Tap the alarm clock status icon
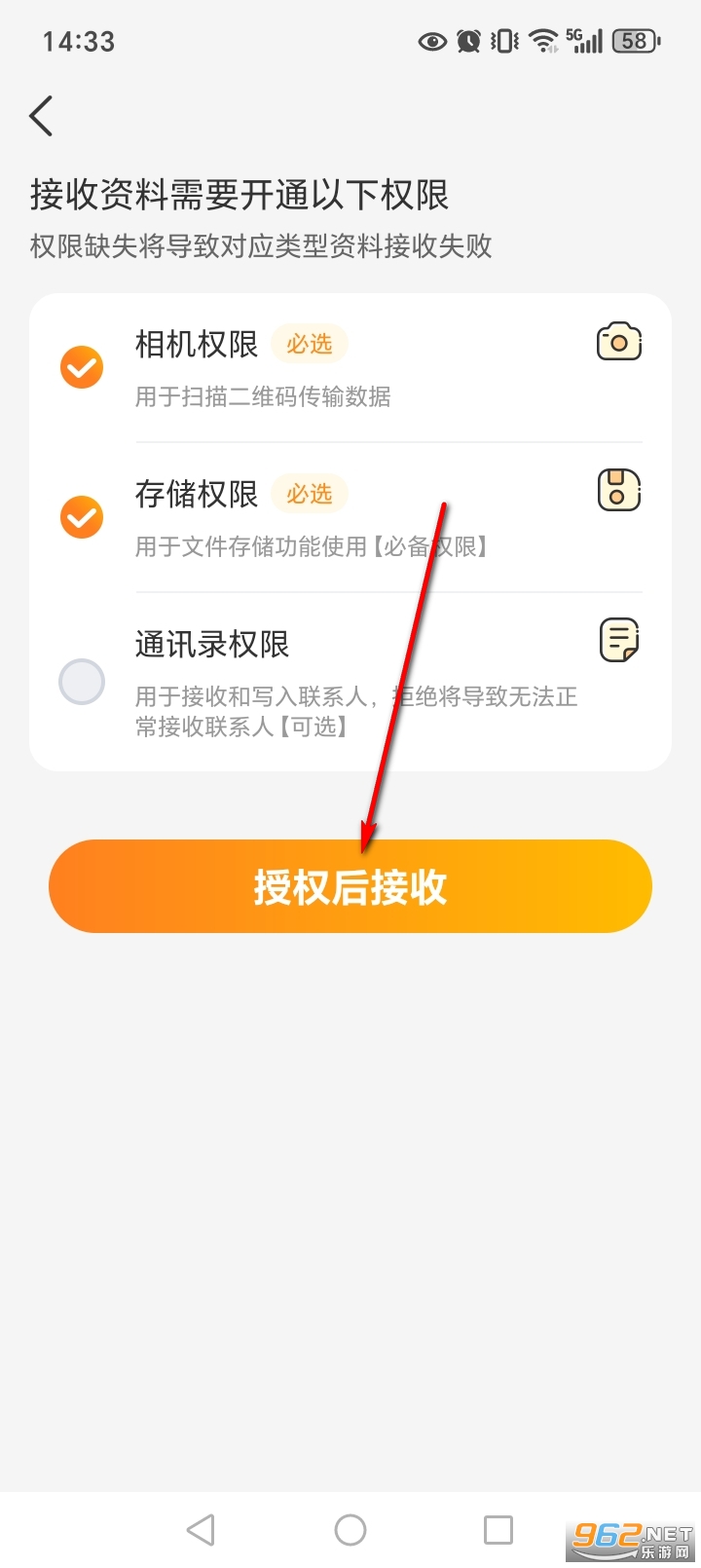 click(467, 40)
